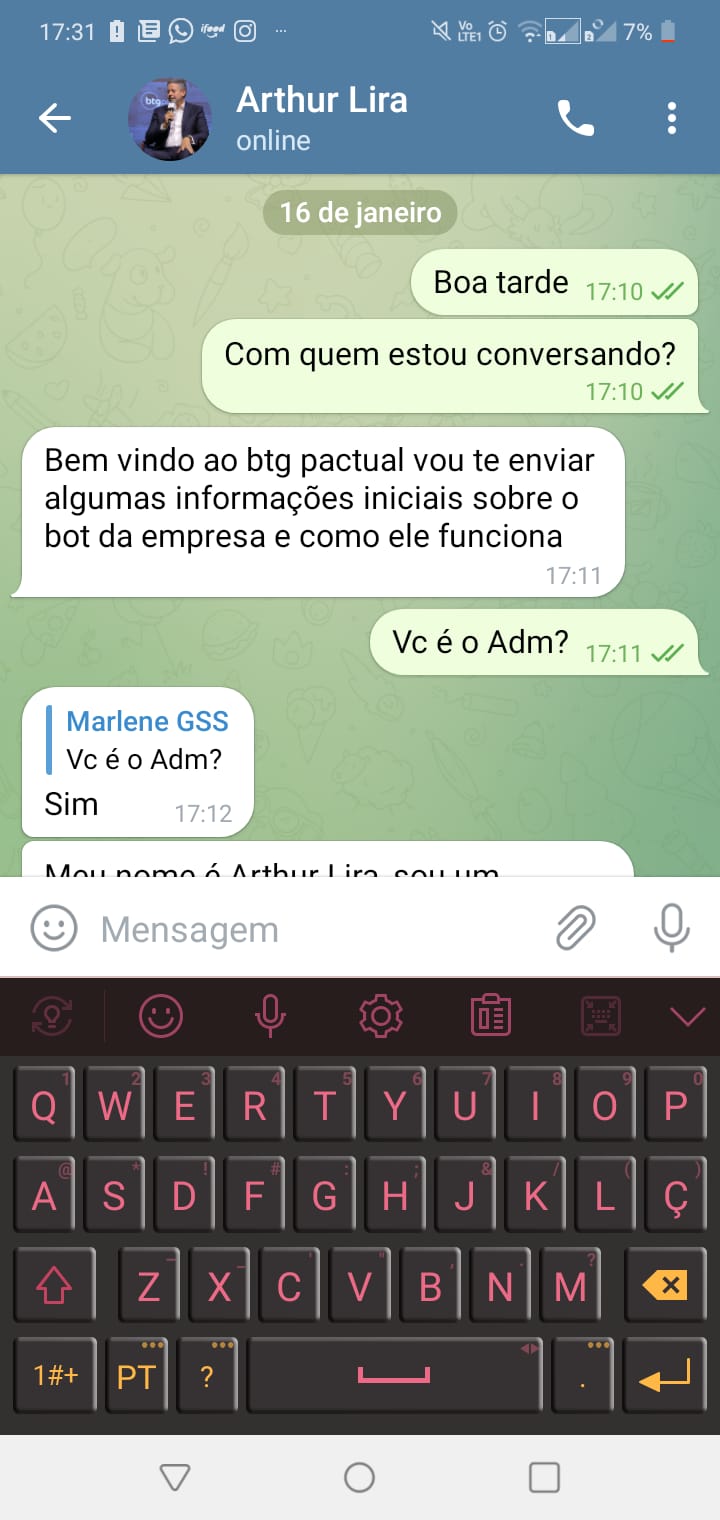Viewport: 720px width, 1520px height.
Task: Hit the backspace key
Action: coord(665,1285)
